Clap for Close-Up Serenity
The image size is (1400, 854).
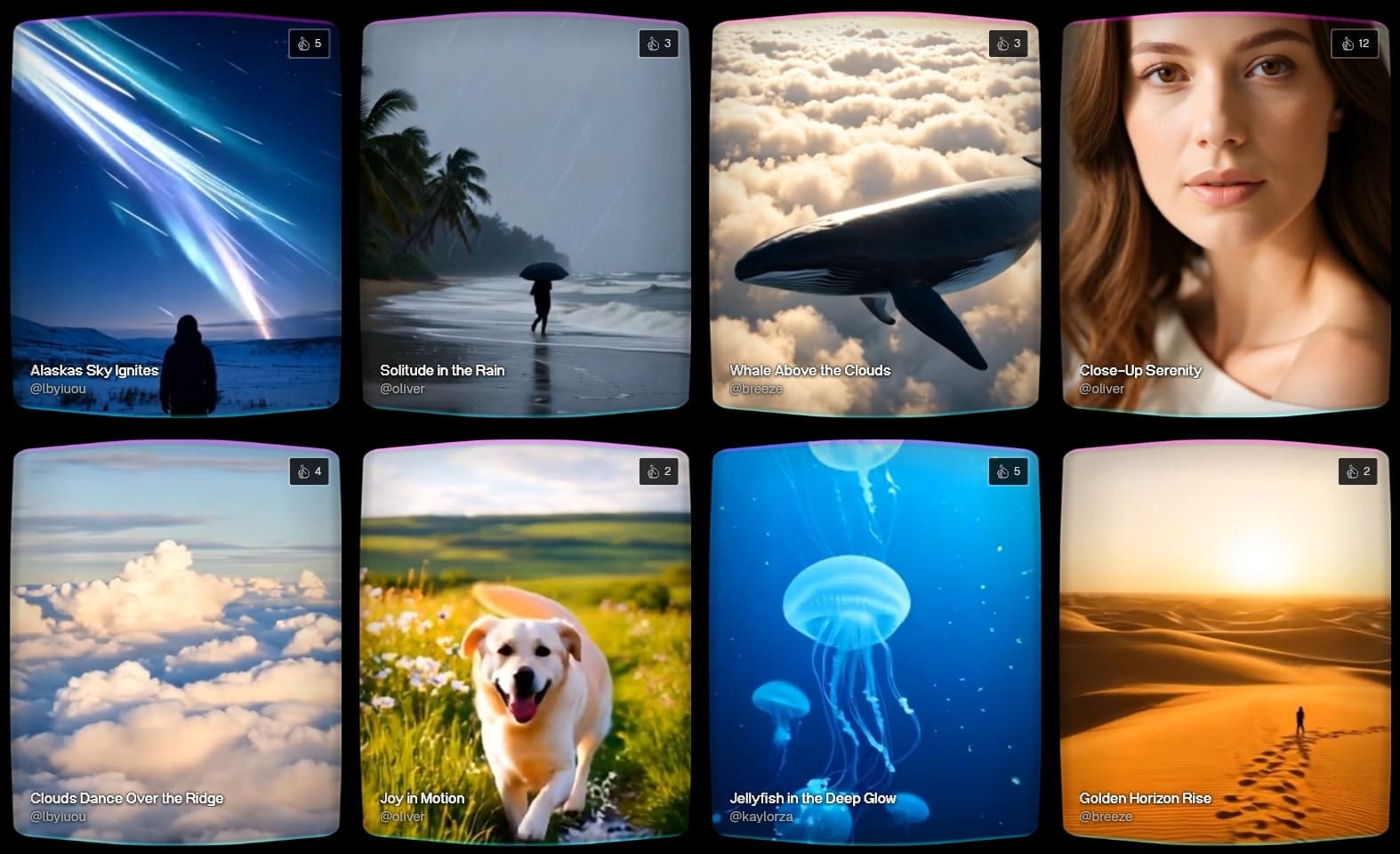(1354, 44)
